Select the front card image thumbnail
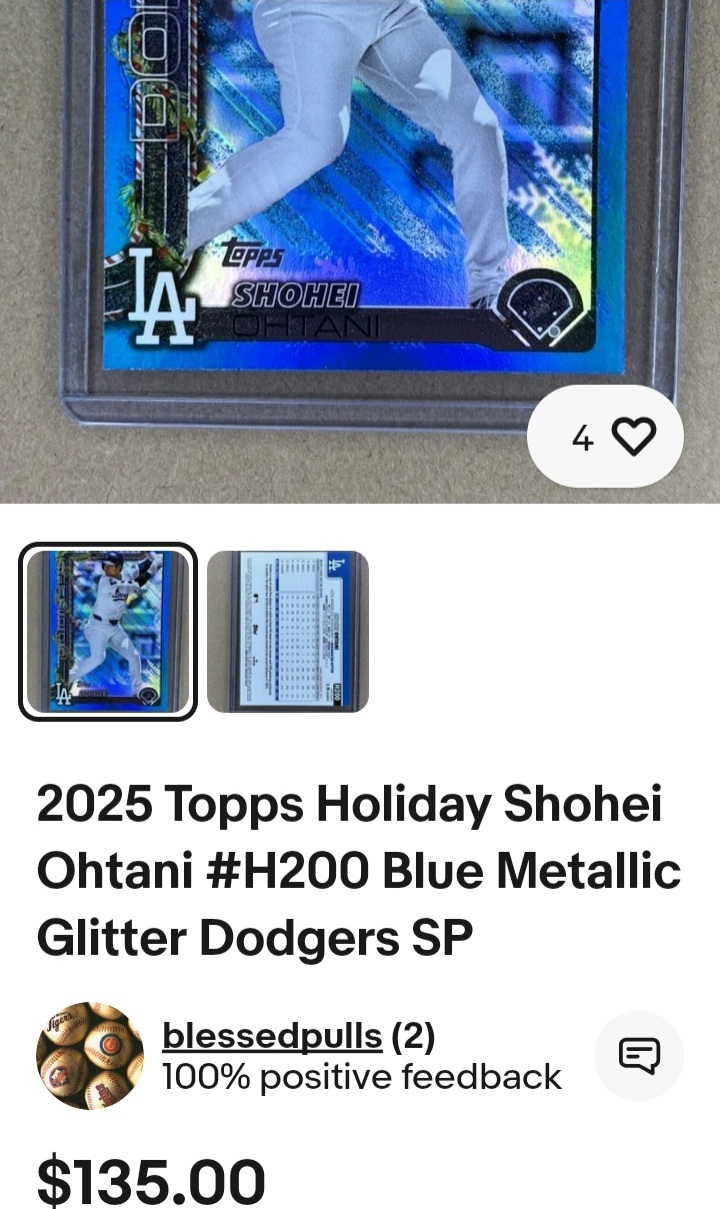This screenshot has height=1209, width=720. pos(108,632)
